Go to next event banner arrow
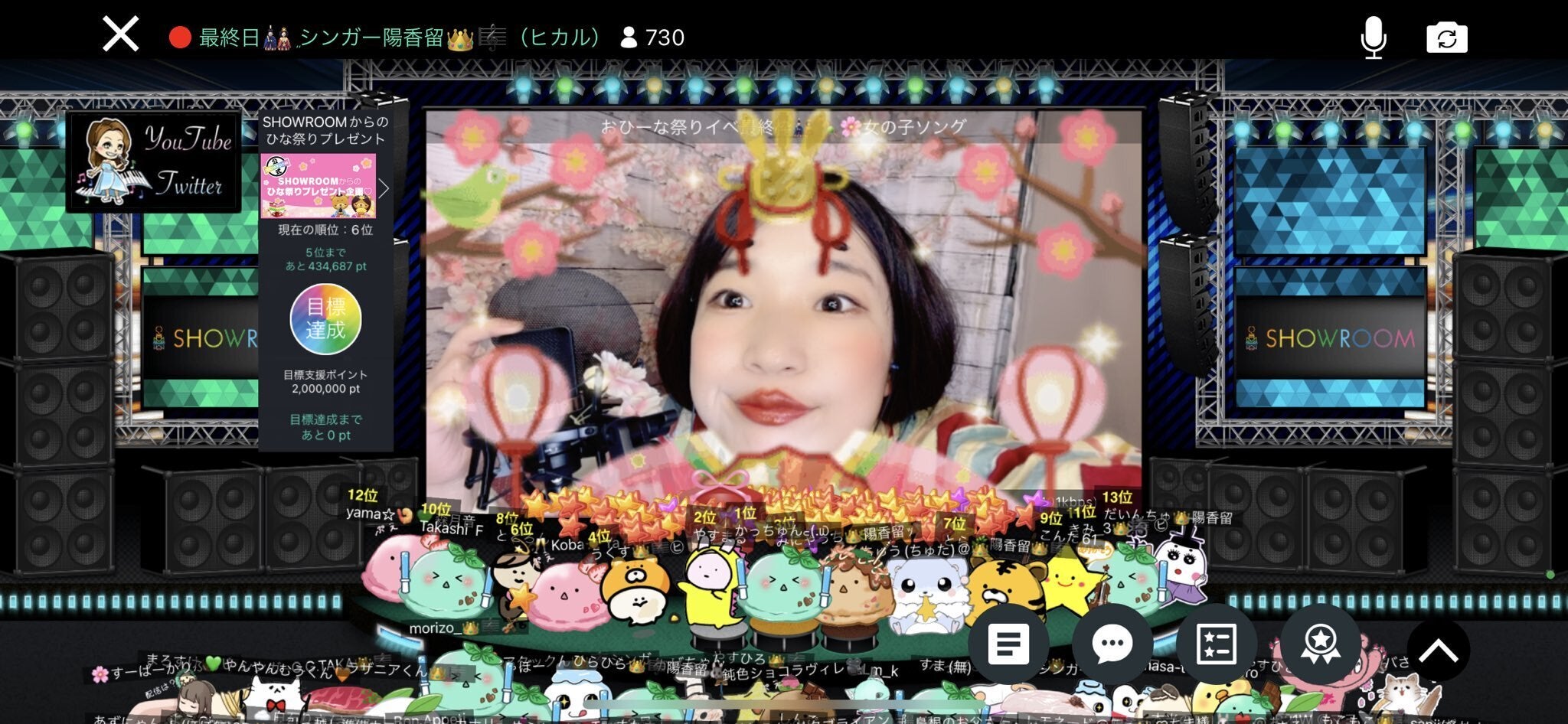1568x724 pixels. 385,188
